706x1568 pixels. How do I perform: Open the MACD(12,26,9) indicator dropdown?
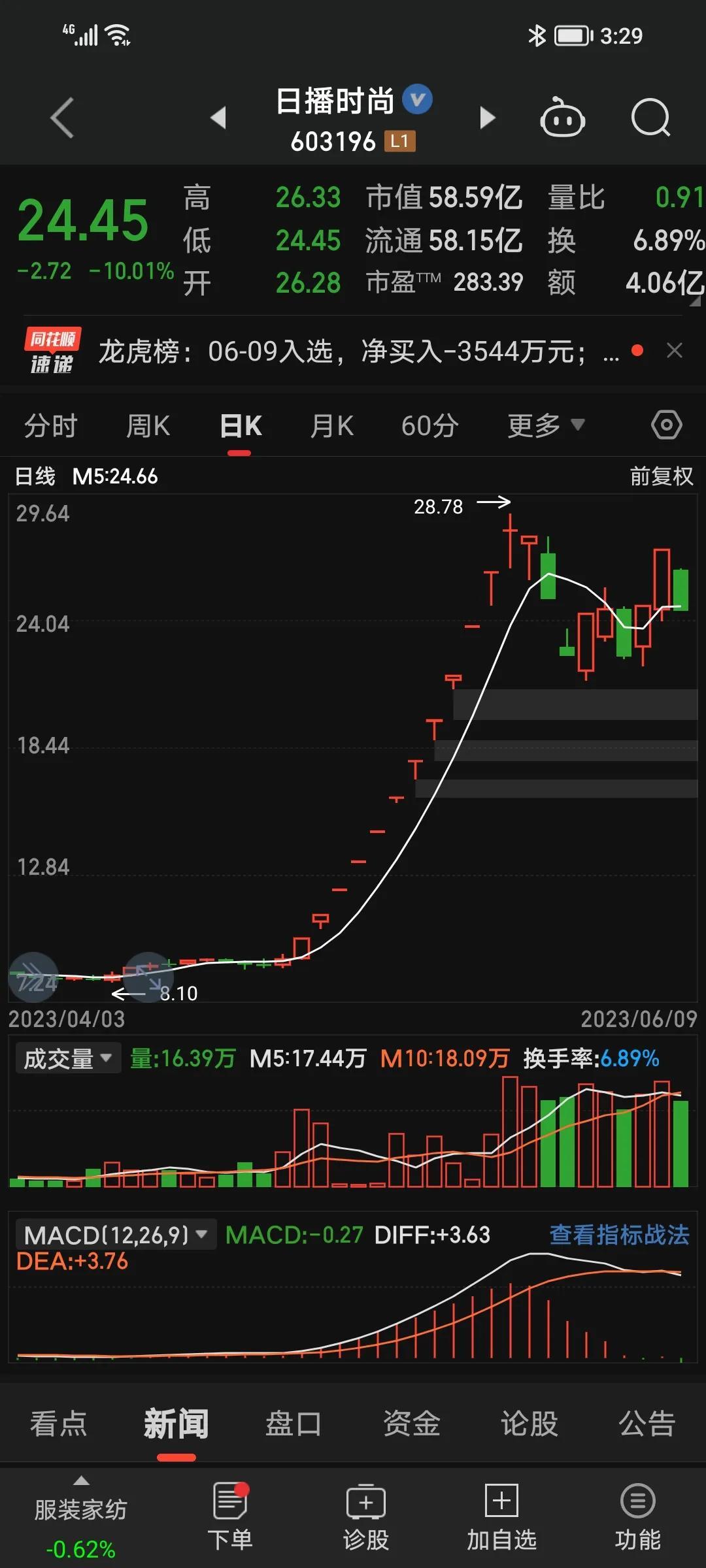coord(115,1235)
